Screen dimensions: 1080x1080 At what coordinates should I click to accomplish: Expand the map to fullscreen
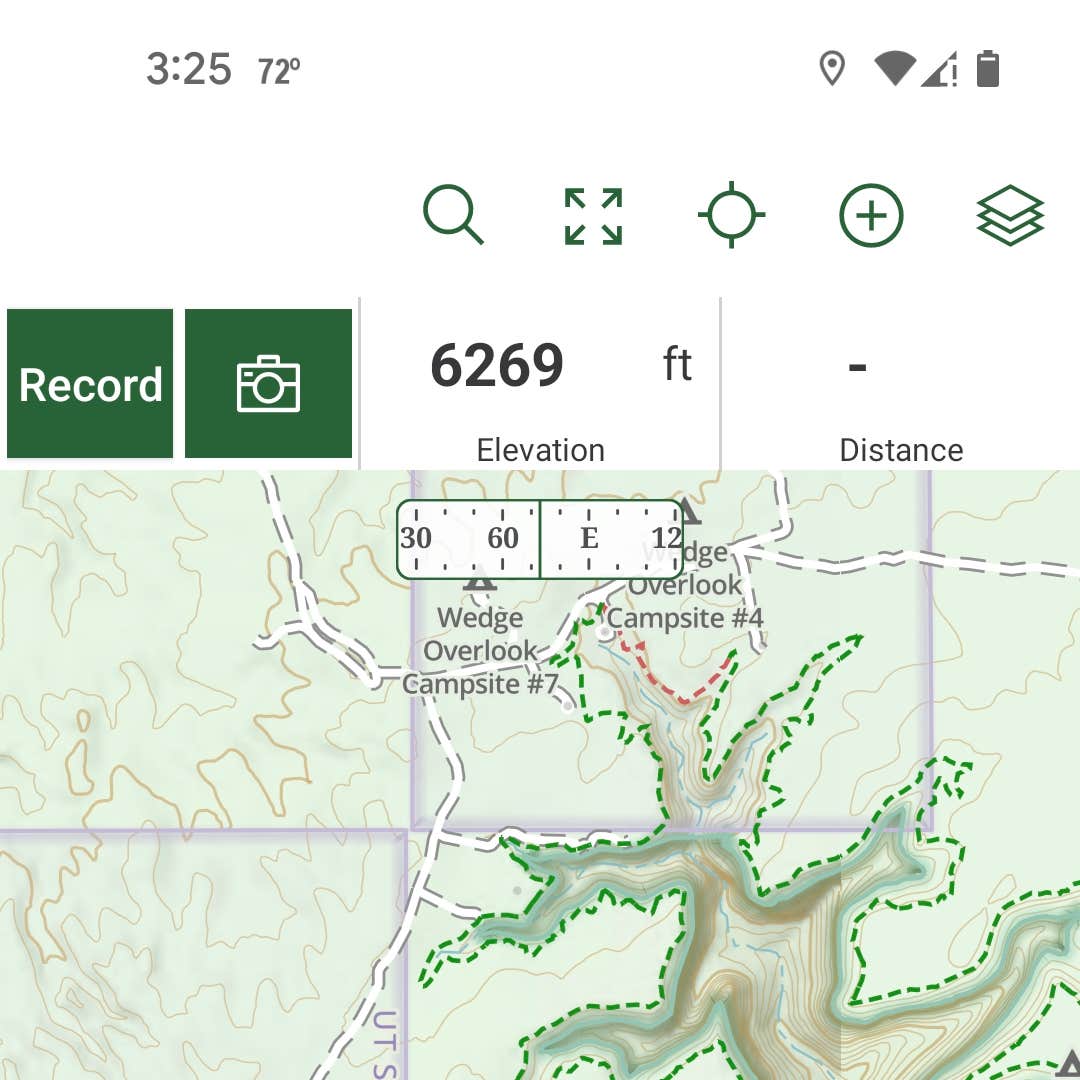pyautogui.click(x=593, y=216)
